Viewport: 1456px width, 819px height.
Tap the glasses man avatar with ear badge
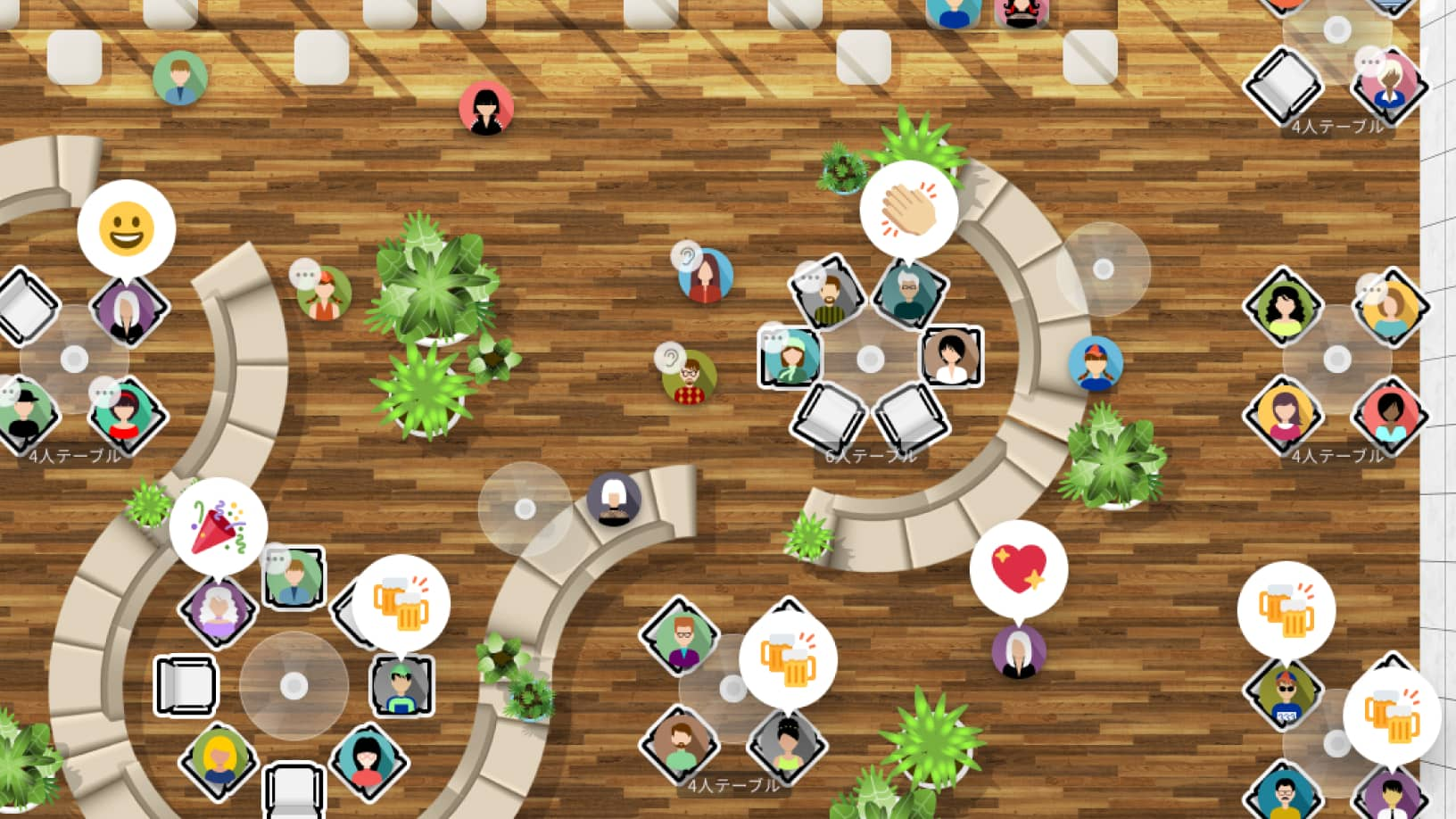[690, 376]
